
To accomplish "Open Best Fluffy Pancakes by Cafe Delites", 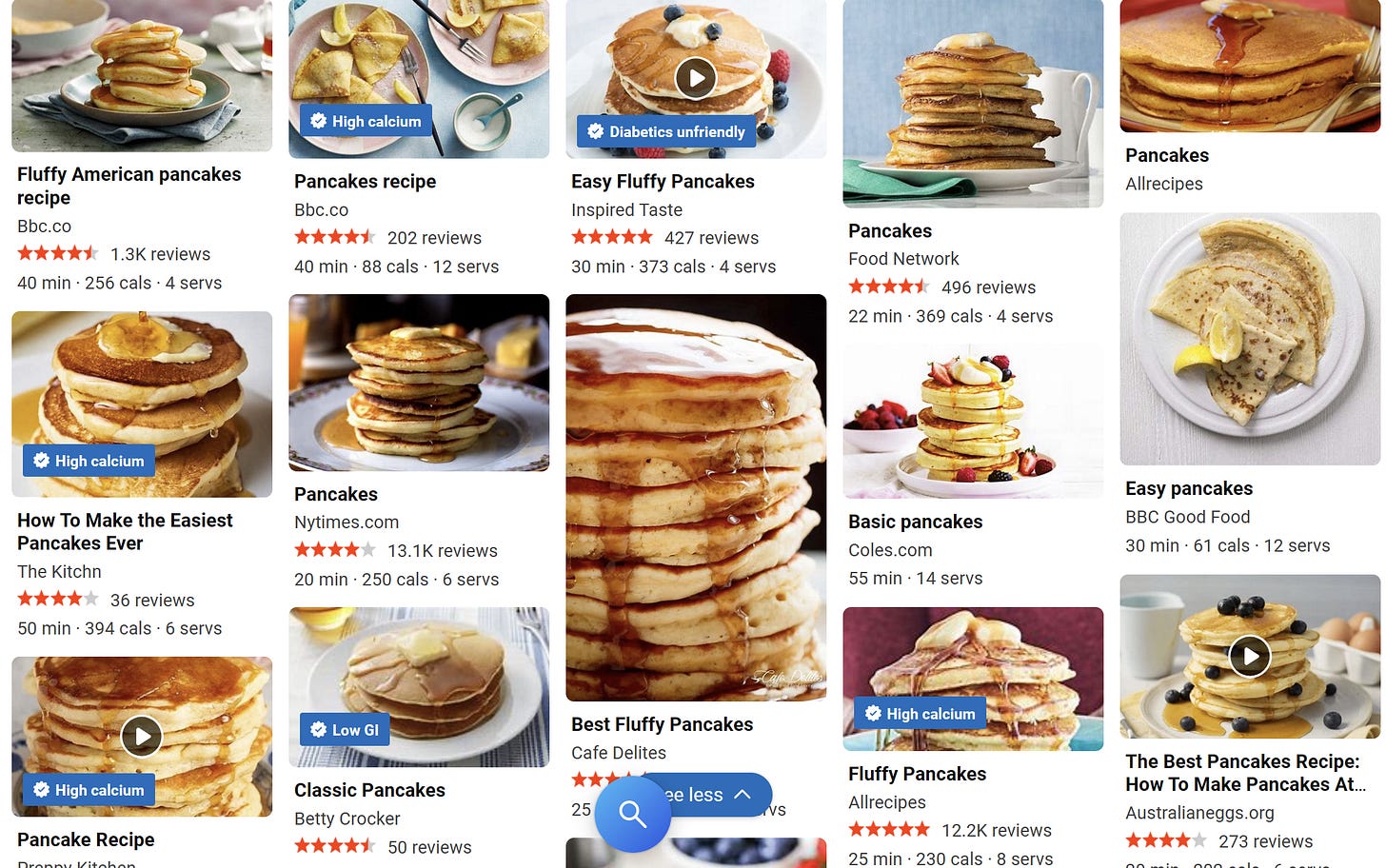I will 662,724.
